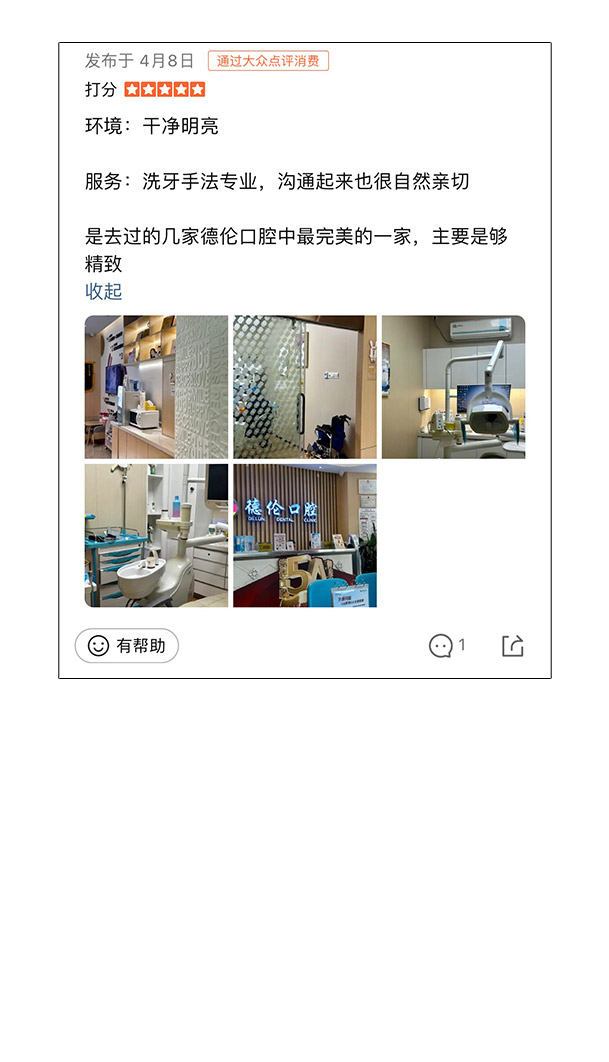
Task: Open the photo with the air conditioner
Action: coord(454,387)
